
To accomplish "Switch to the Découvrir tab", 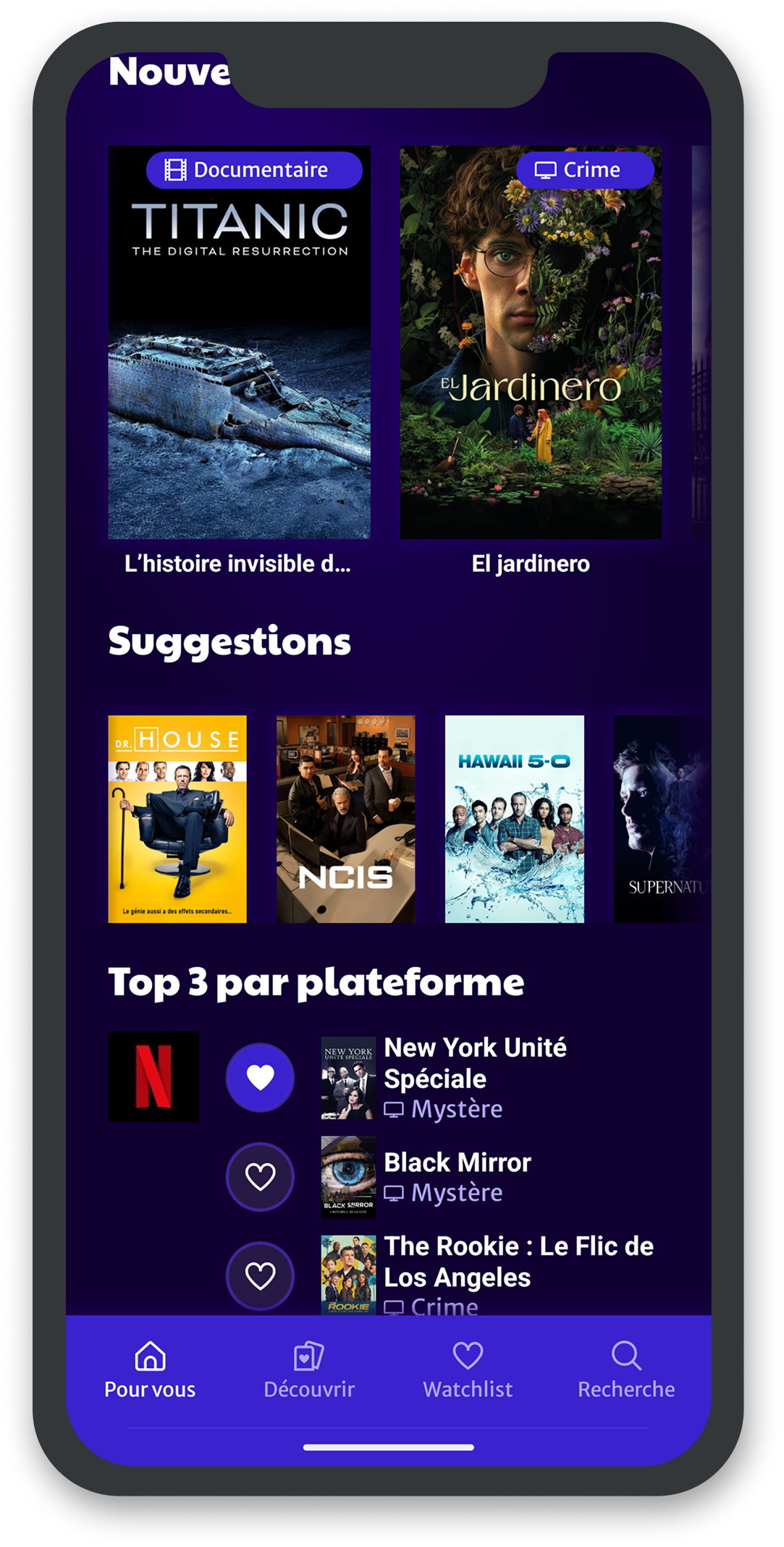I will point(309,1370).
